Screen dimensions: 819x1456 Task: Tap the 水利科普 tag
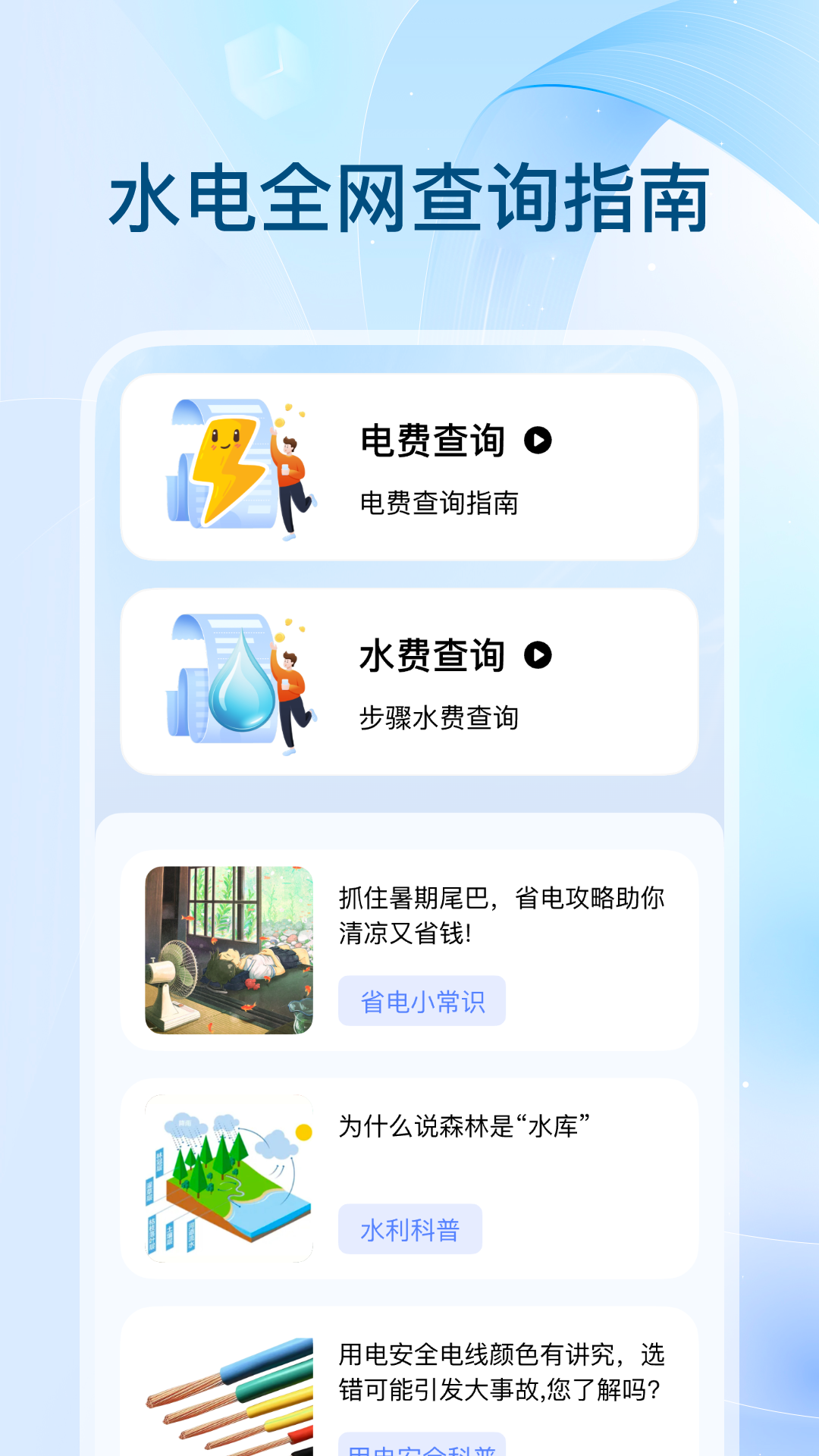[409, 1228]
